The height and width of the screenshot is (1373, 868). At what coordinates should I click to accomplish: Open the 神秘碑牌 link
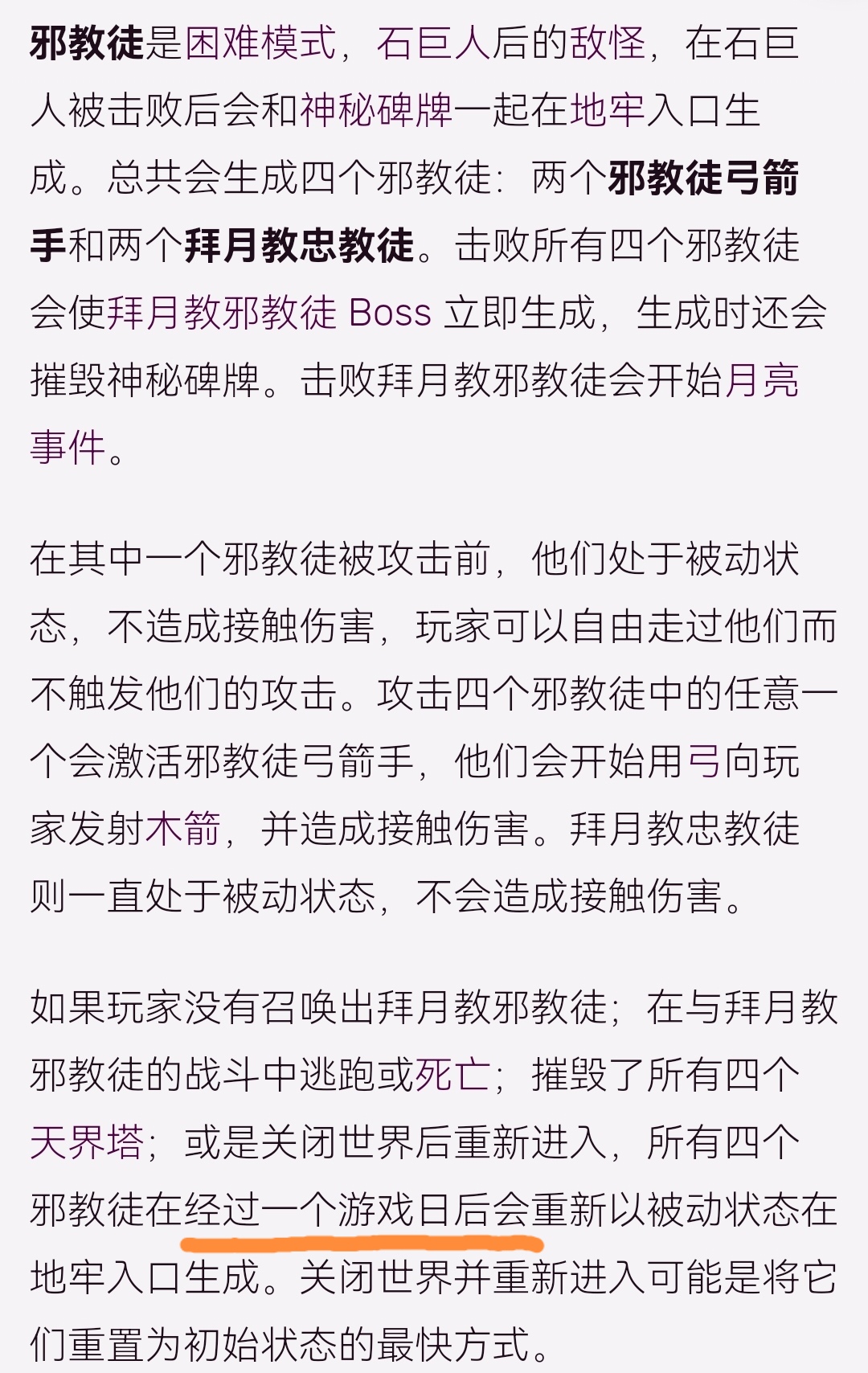pos(376,111)
